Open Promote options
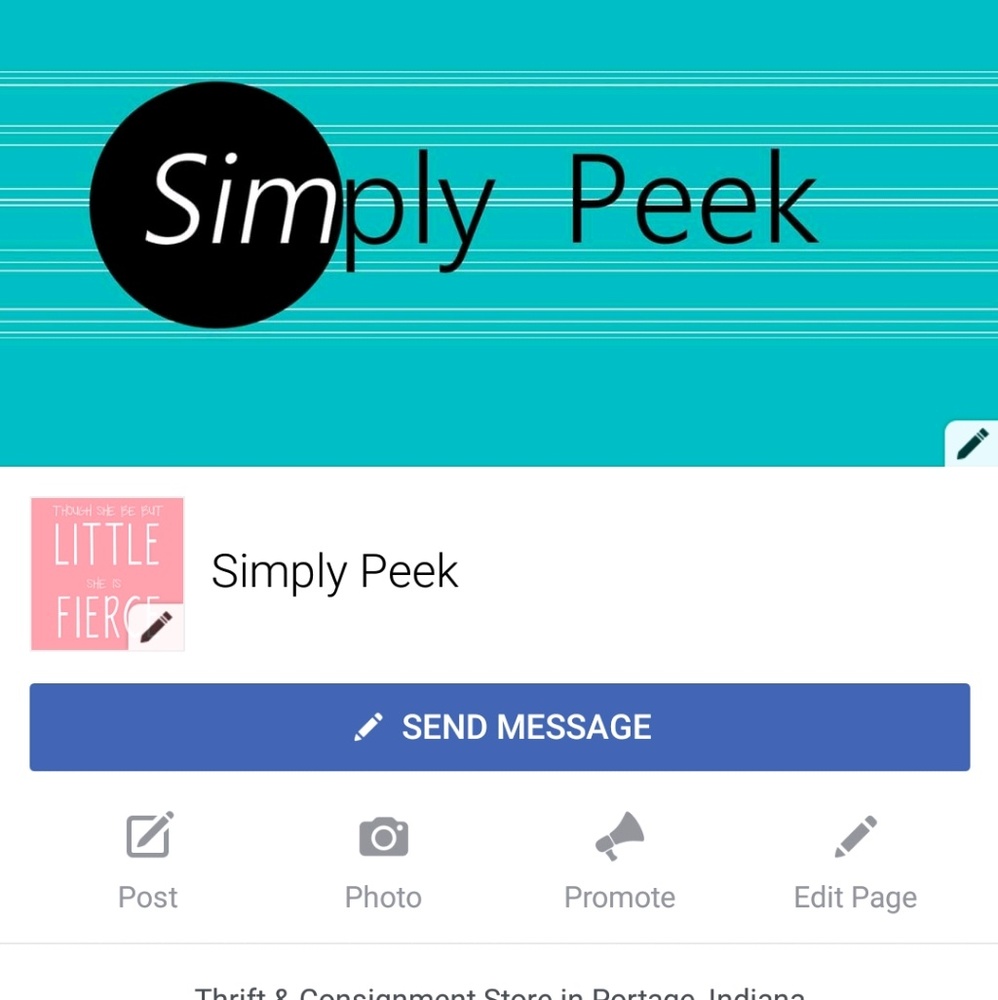The width and height of the screenshot is (998, 1000). pyautogui.click(x=619, y=860)
